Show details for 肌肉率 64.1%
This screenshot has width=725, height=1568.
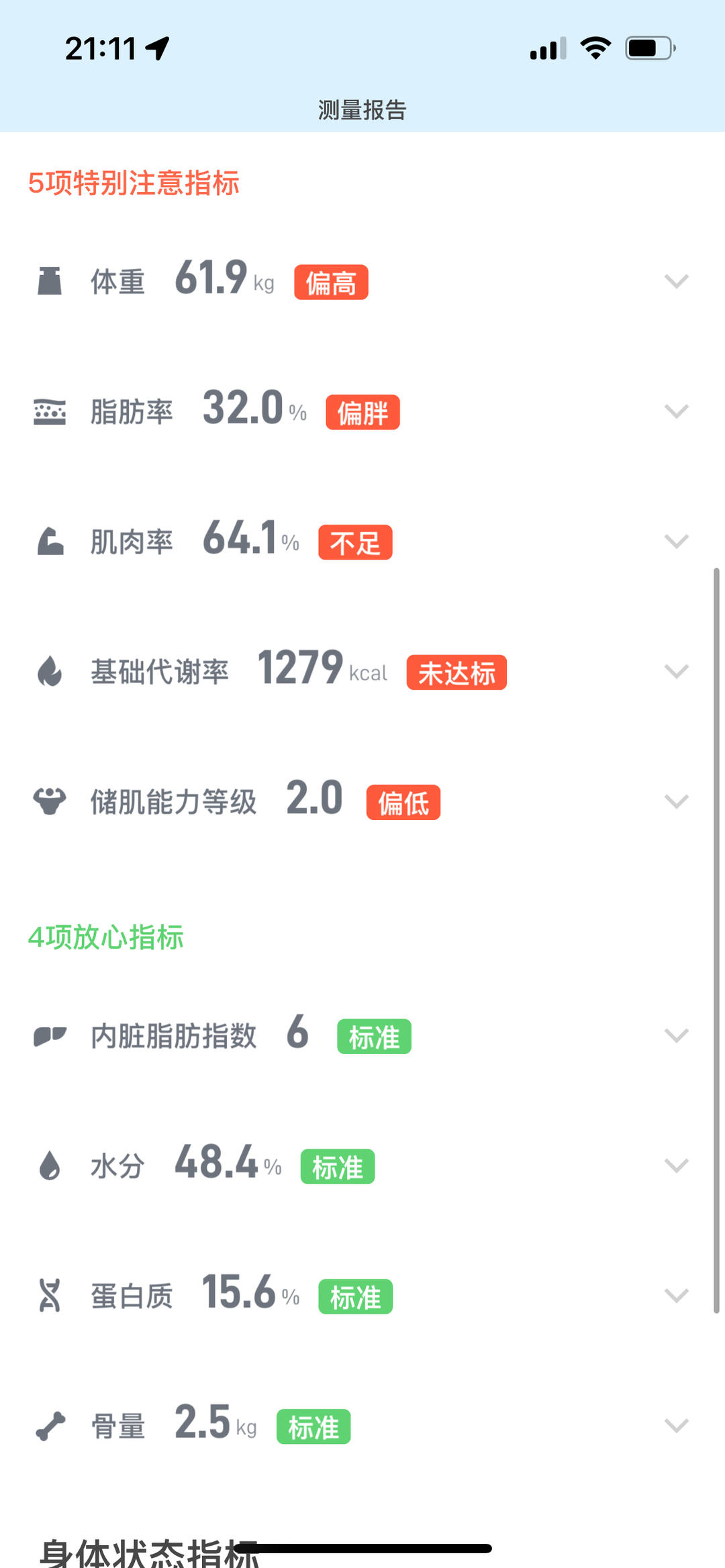676,541
